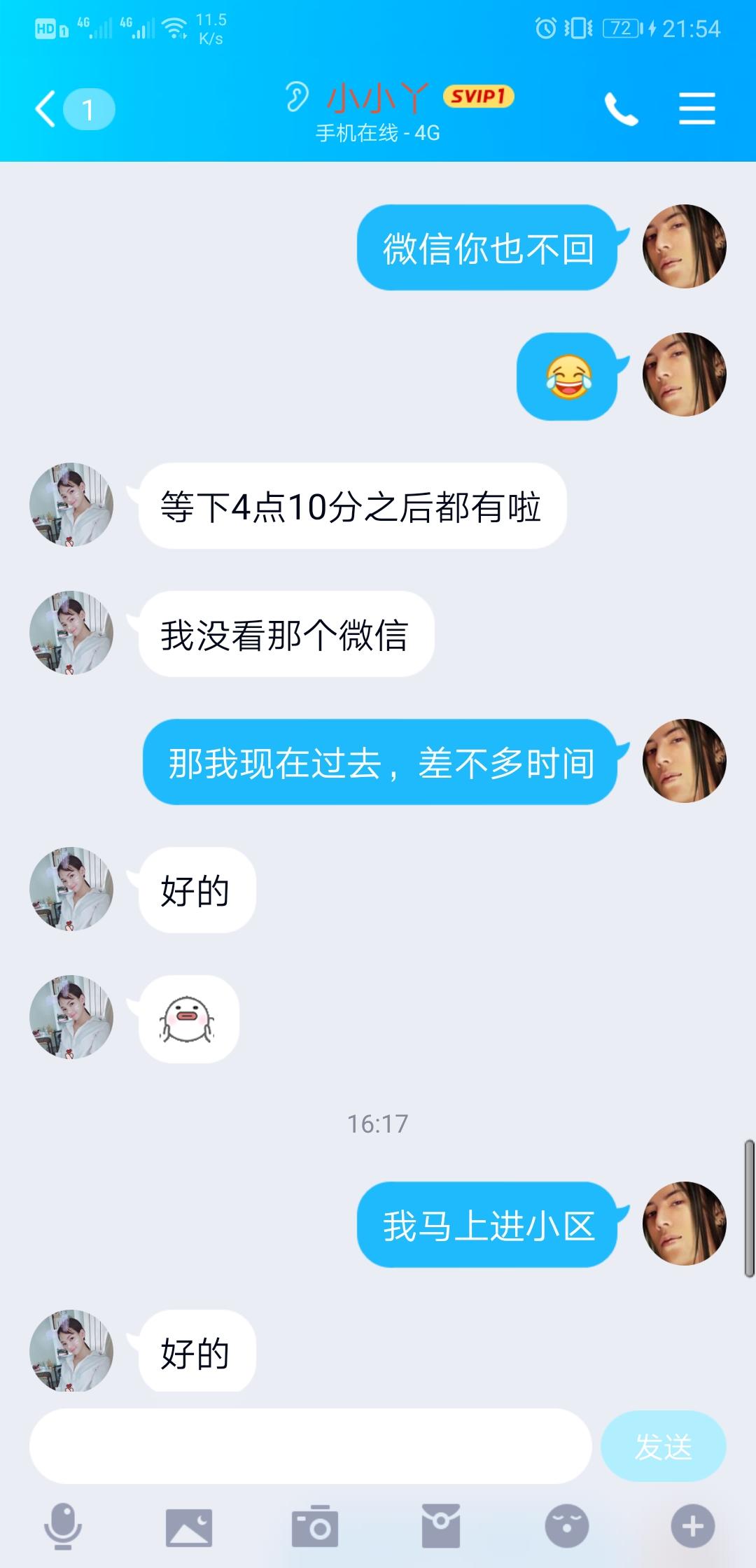Screen dimensions: 756x1568
Task: Tap the SVIP1 badge
Action: coord(478,97)
